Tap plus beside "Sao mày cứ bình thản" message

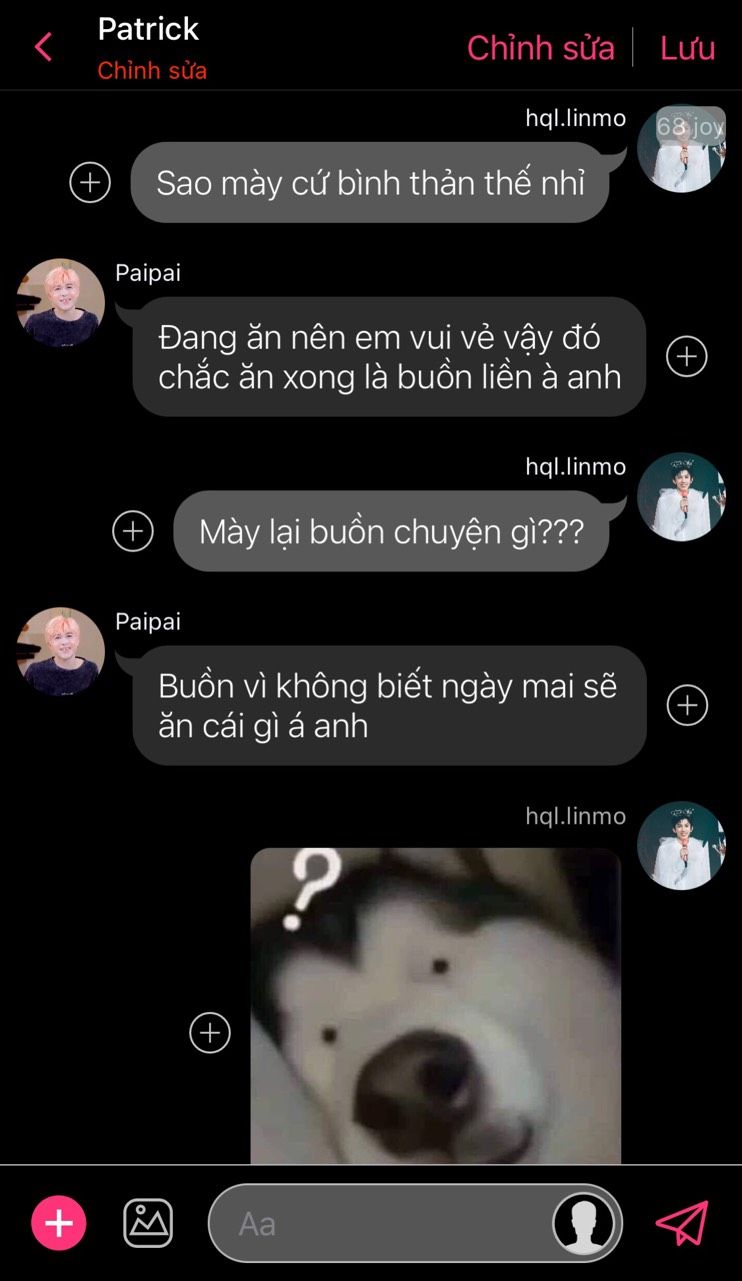click(90, 182)
